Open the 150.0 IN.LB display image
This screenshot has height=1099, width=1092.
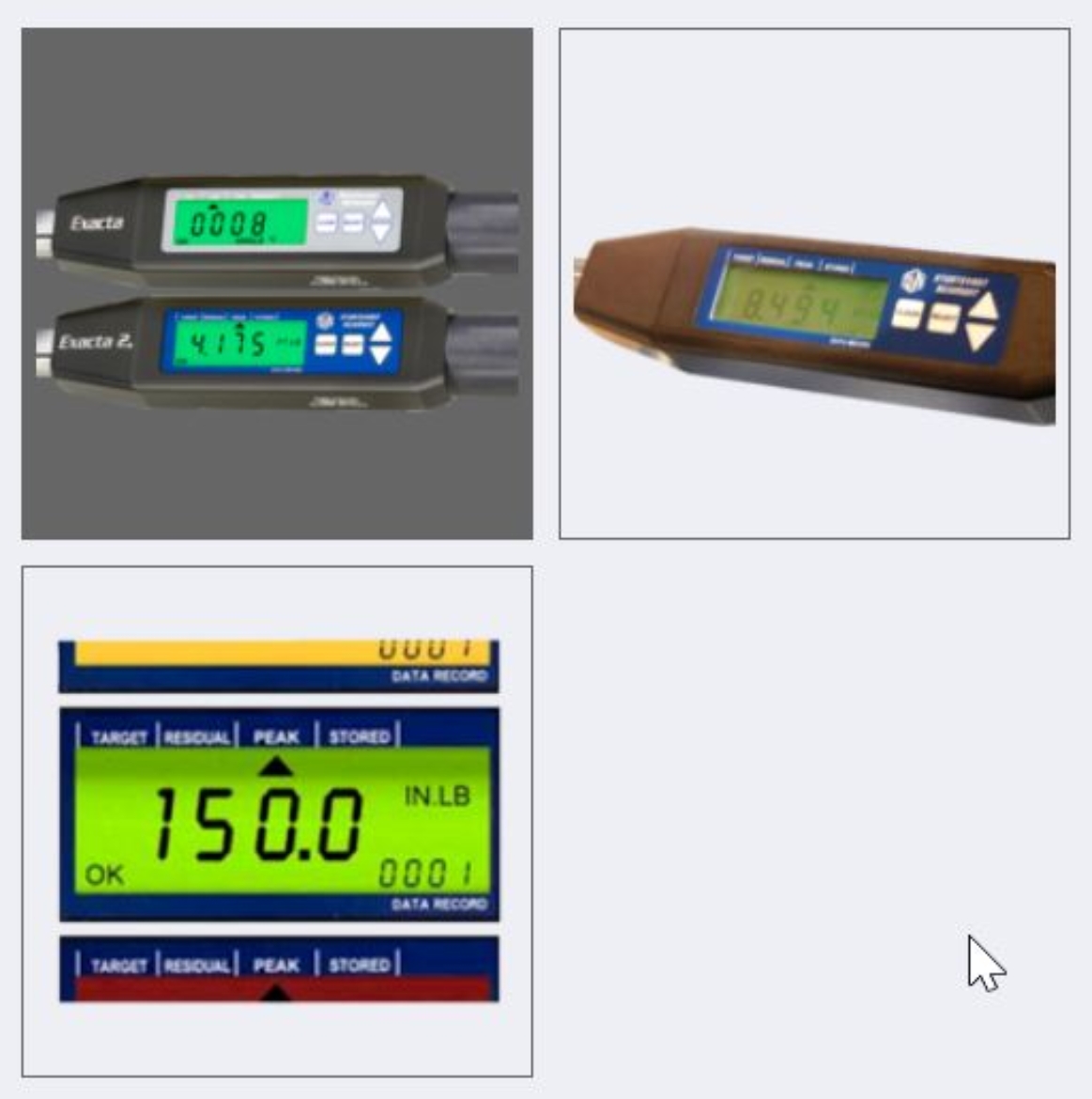(277, 821)
